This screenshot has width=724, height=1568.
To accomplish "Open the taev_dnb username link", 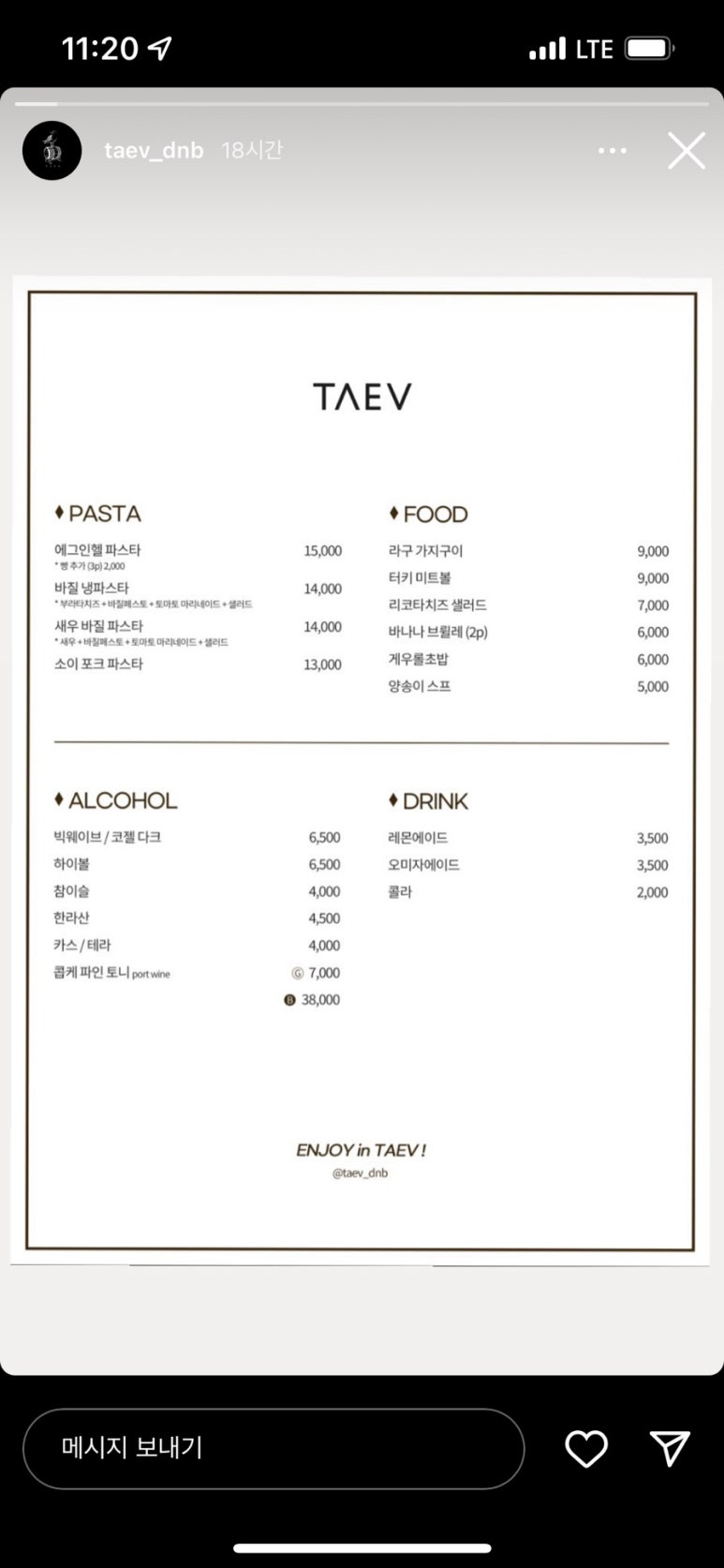I will click(x=154, y=151).
